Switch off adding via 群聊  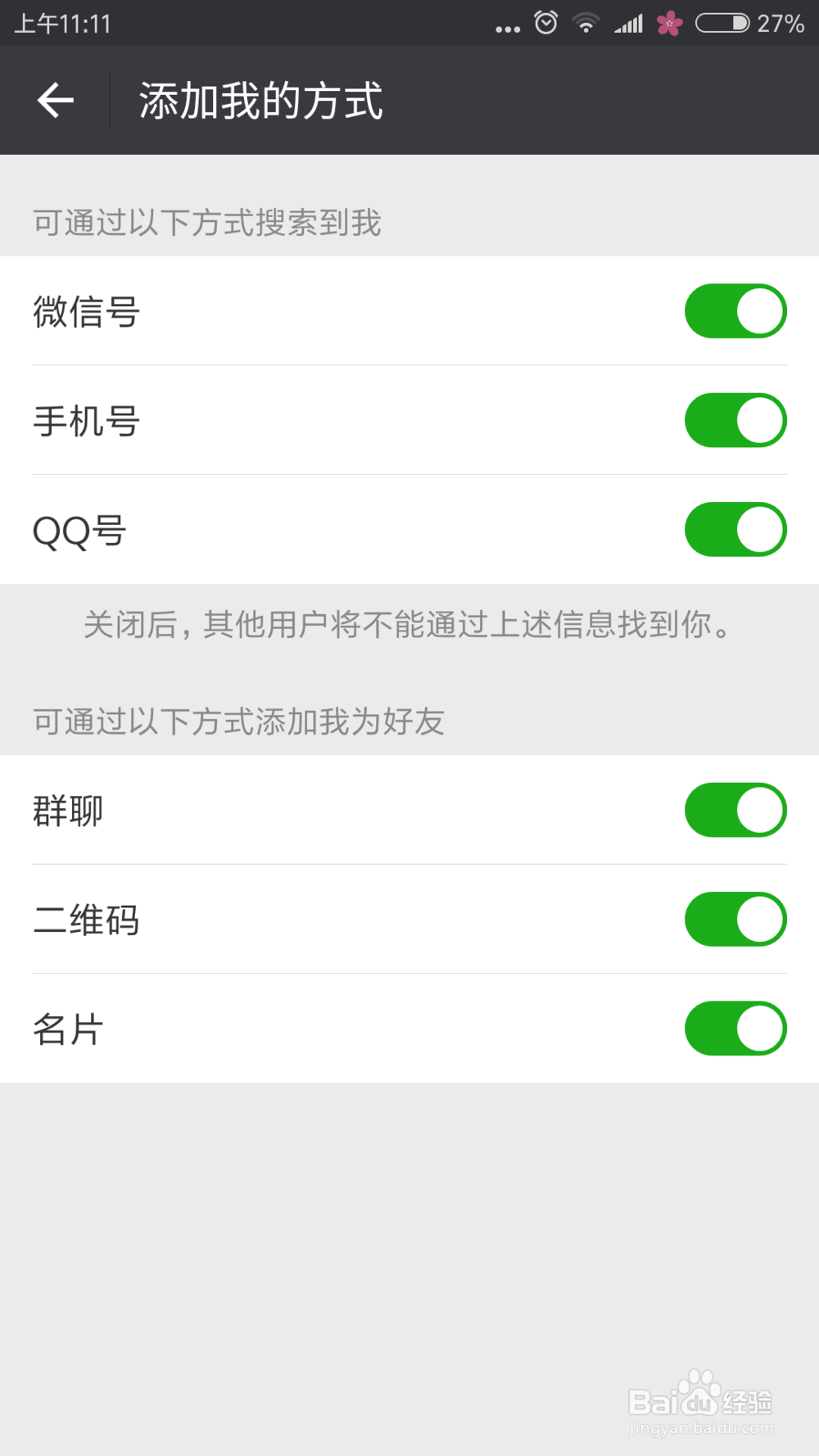click(x=735, y=810)
